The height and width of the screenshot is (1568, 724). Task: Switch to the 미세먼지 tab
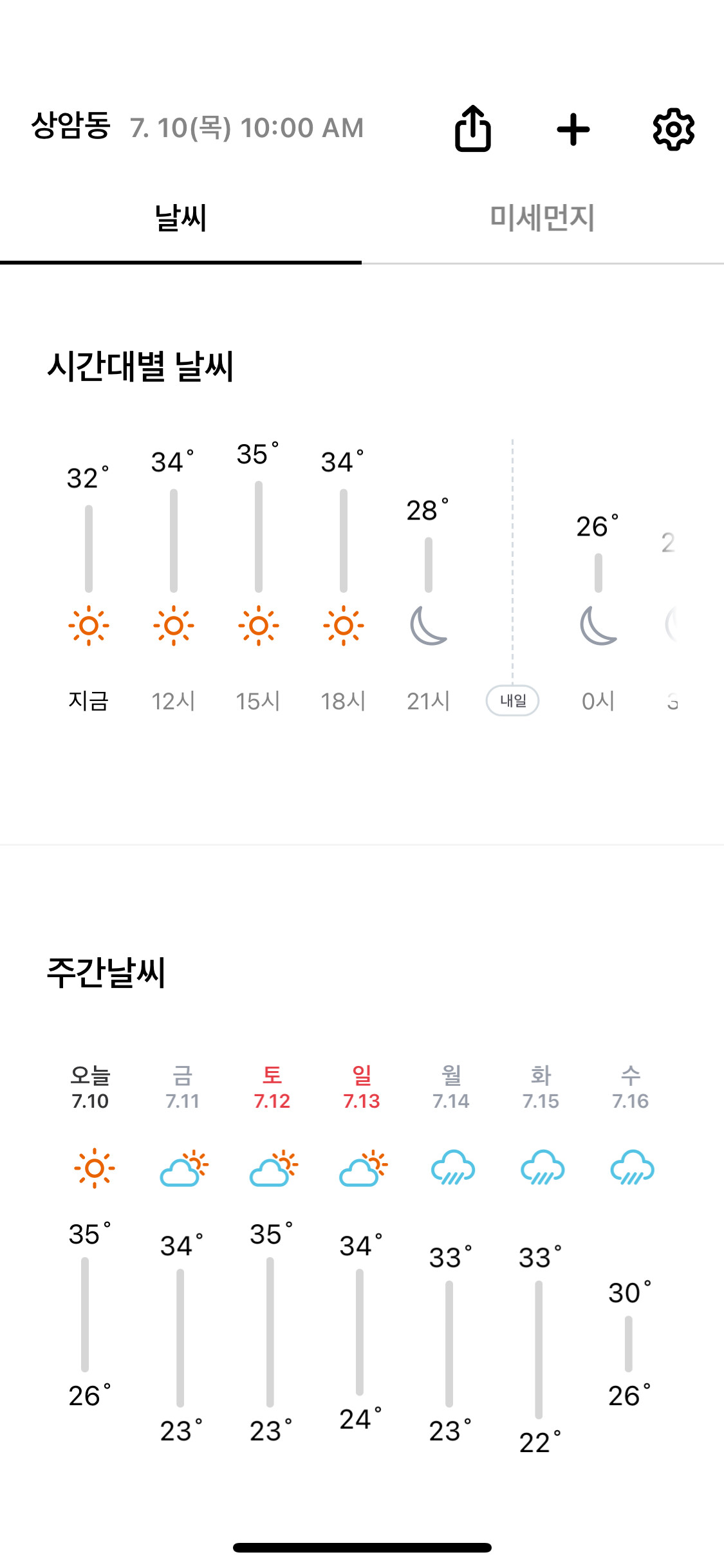[543, 218]
